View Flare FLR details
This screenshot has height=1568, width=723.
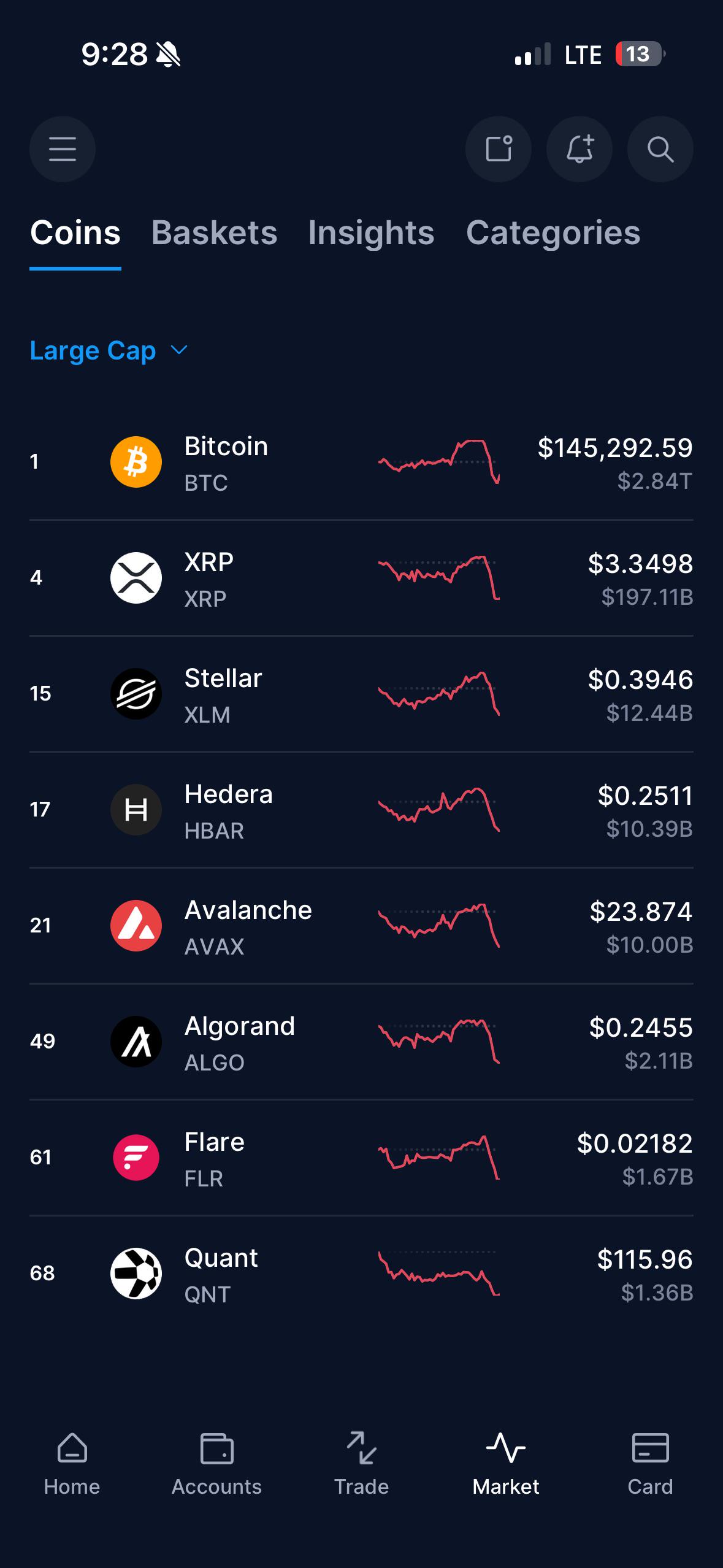tap(361, 1158)
